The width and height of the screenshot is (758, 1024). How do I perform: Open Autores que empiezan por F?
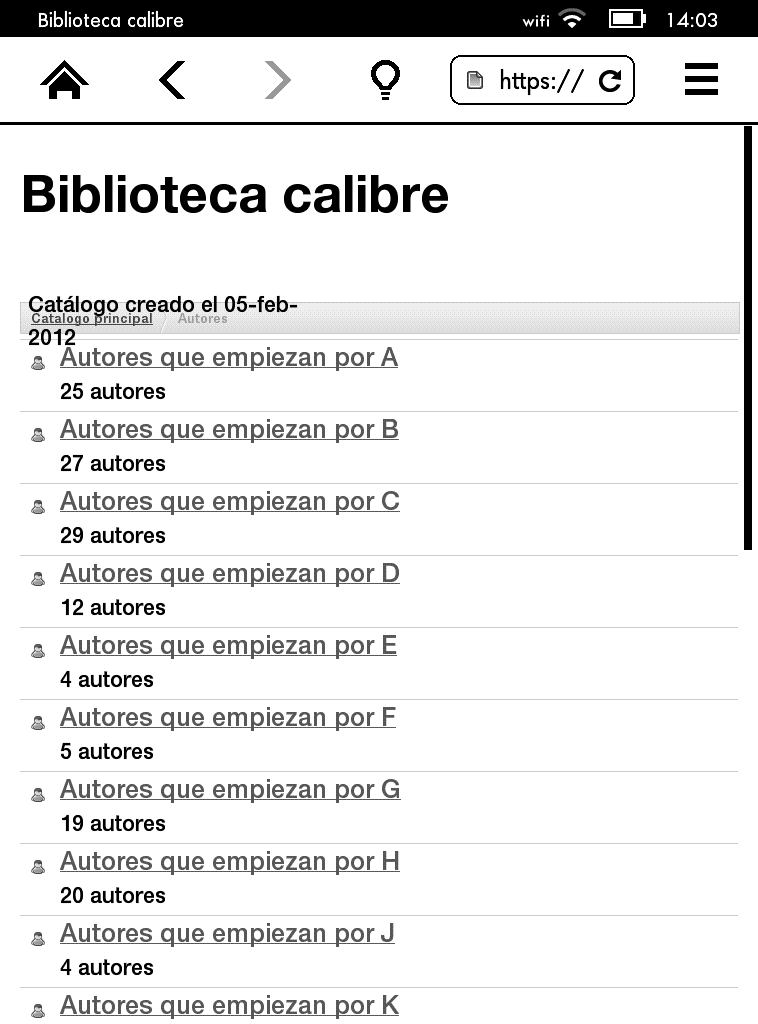[228, 718]
